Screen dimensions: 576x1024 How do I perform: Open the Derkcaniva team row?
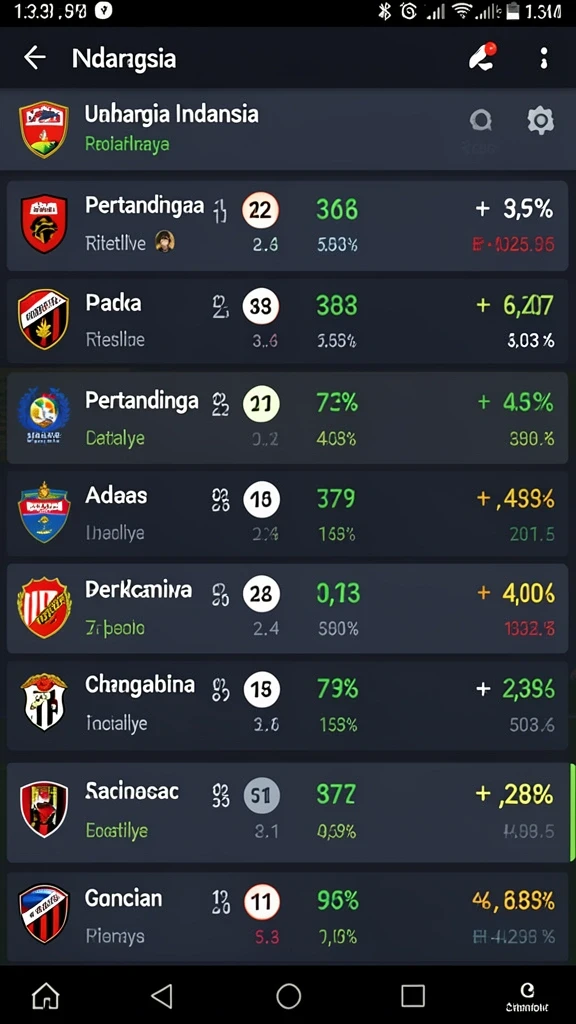(287, 609)
